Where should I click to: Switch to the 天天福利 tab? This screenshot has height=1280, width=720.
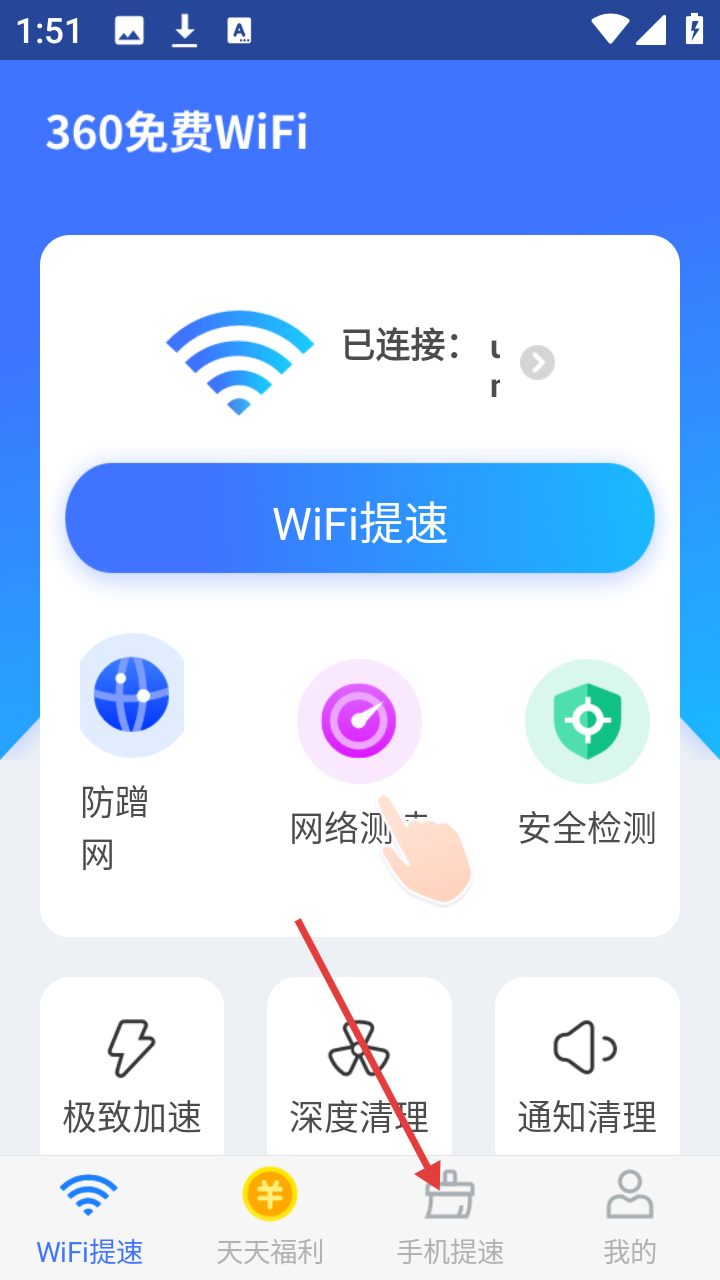270,1217
